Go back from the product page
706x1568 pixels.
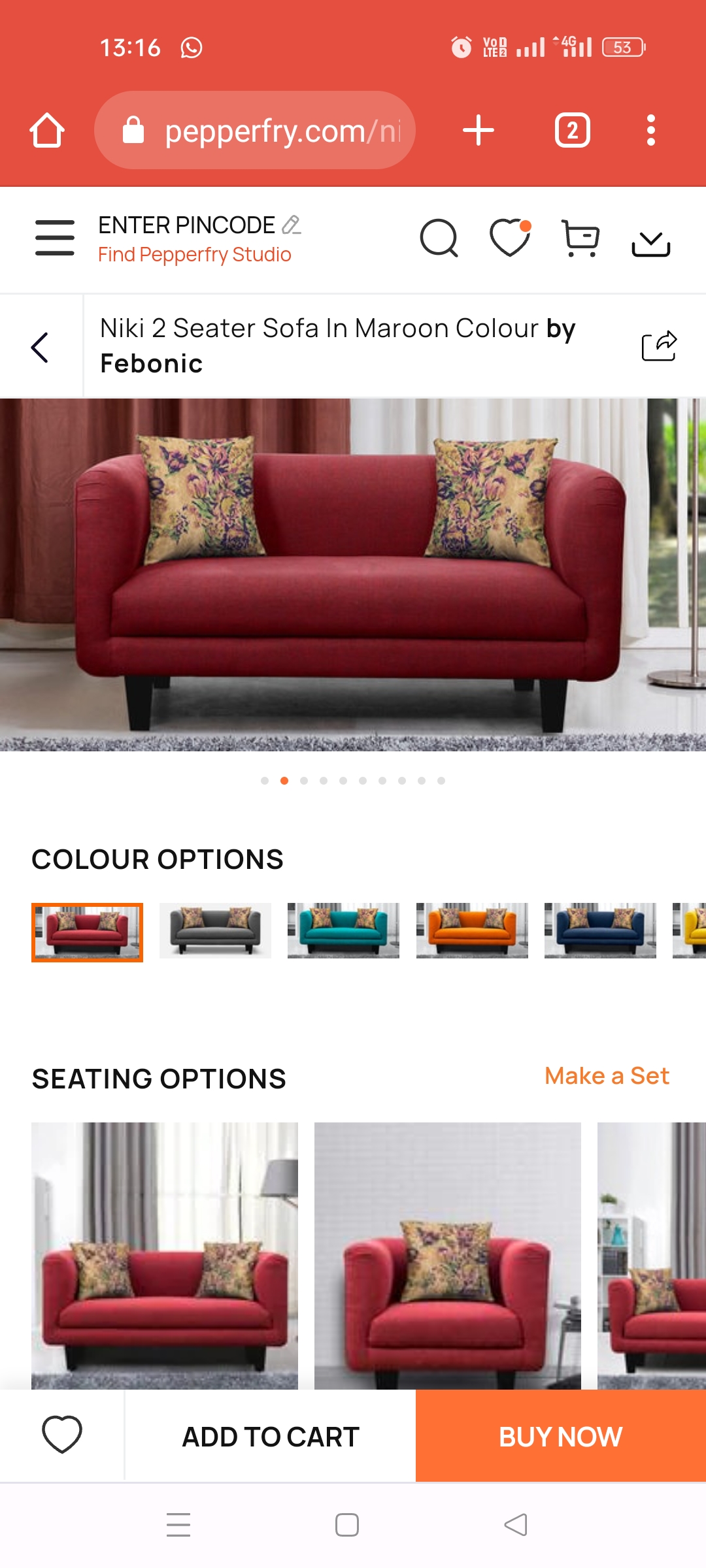point(41,347)
